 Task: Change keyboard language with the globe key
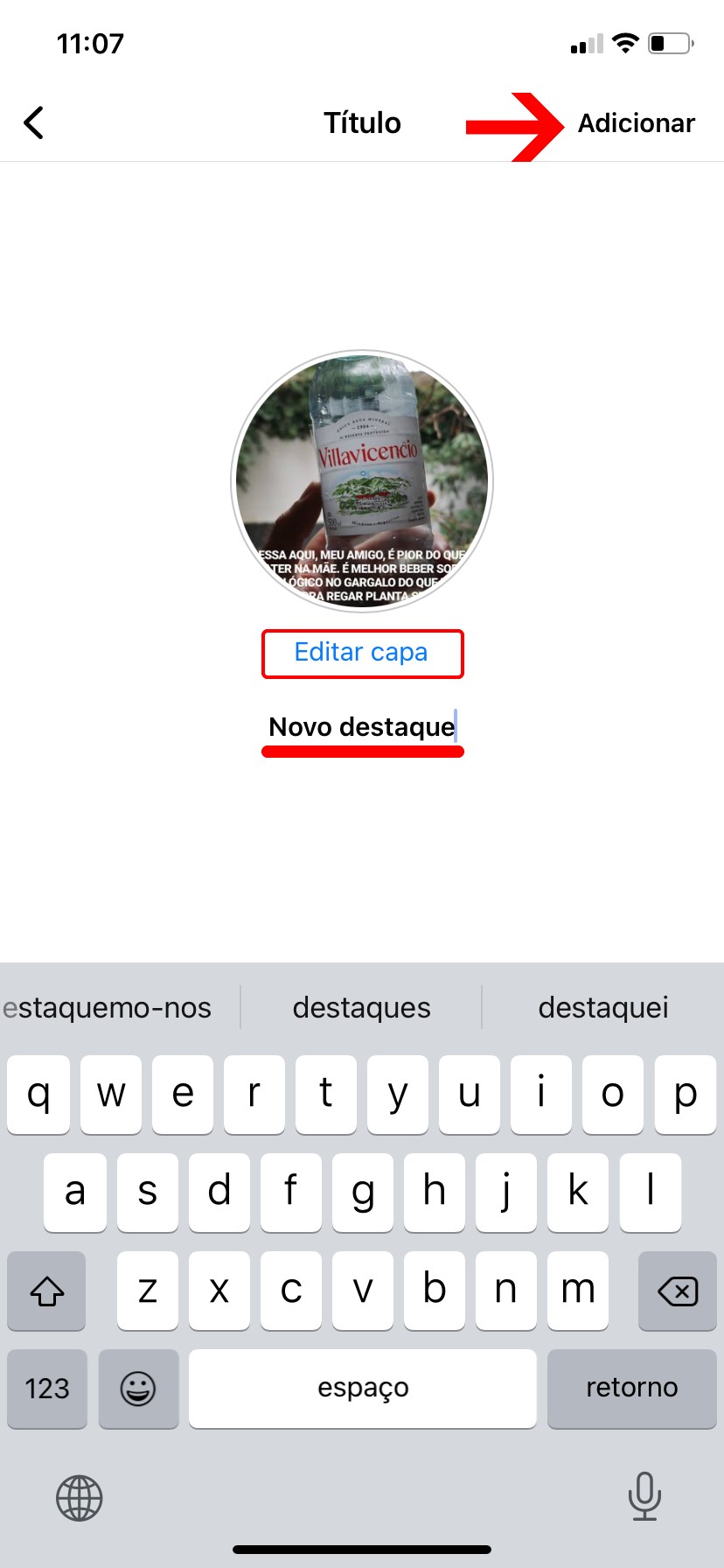tap(80, 1498)
